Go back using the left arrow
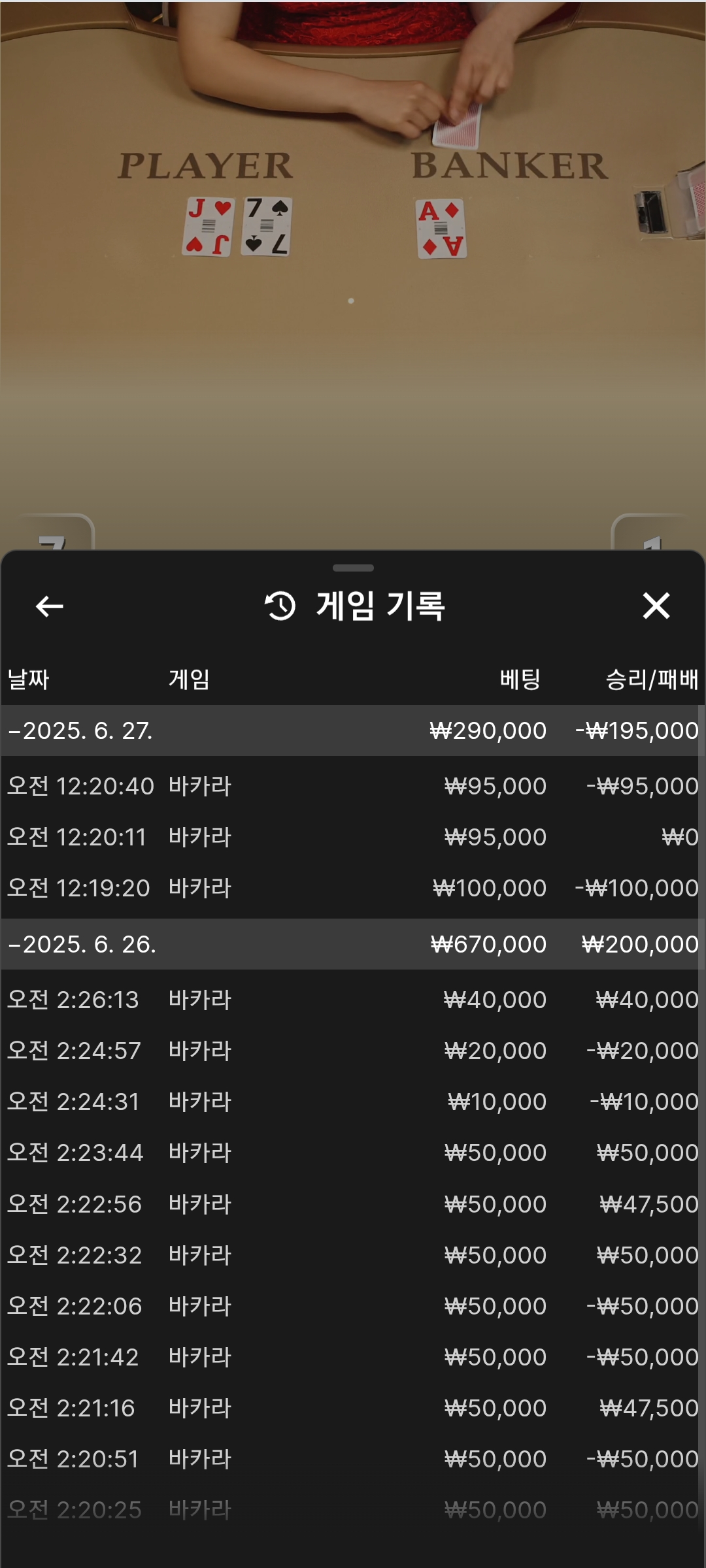The height and width of the screenshot is (1568, 706). (x=50, y=606)
